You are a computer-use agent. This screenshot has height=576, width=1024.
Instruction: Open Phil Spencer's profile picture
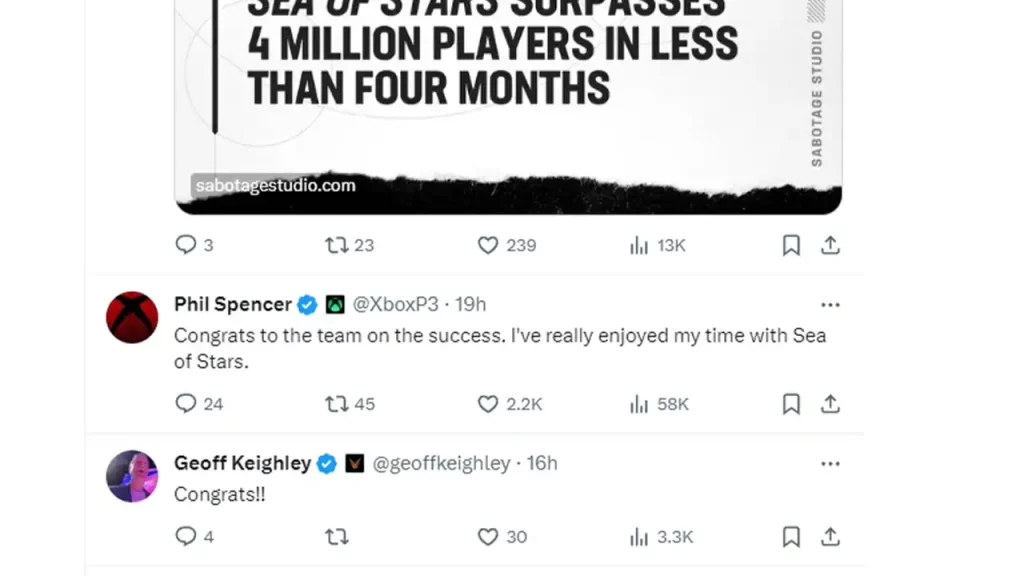click(132, 318)
